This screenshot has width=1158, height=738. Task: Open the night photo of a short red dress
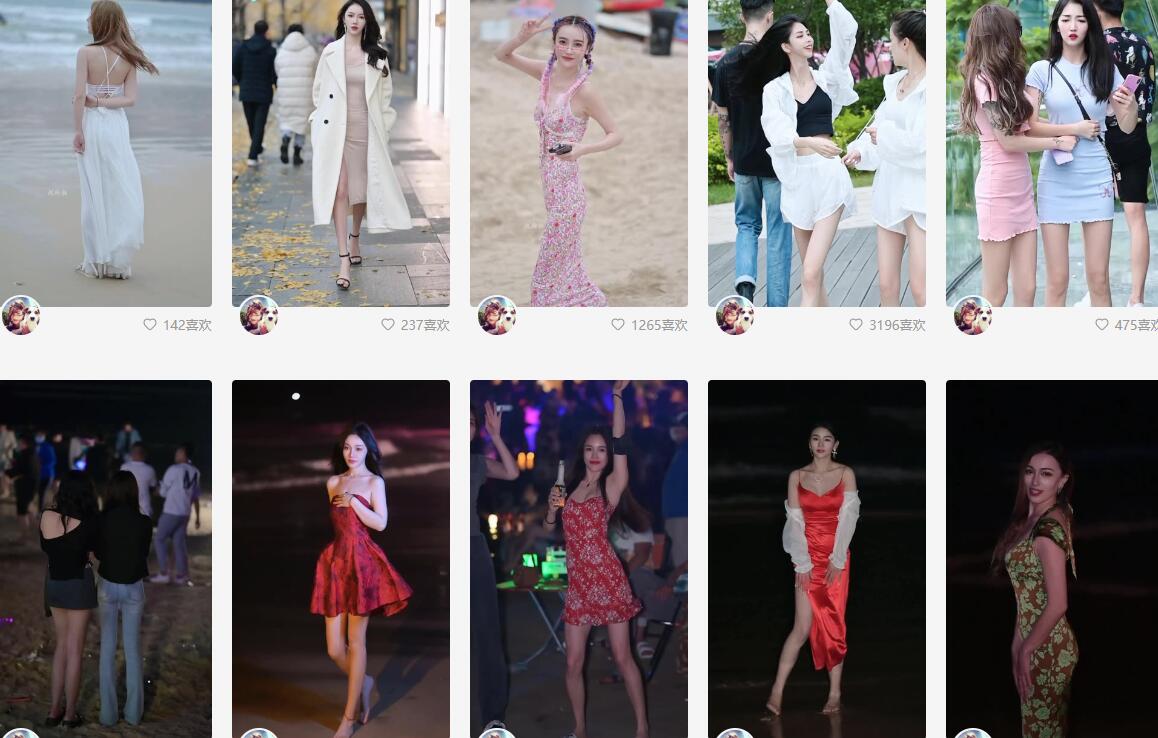point(340,558)
